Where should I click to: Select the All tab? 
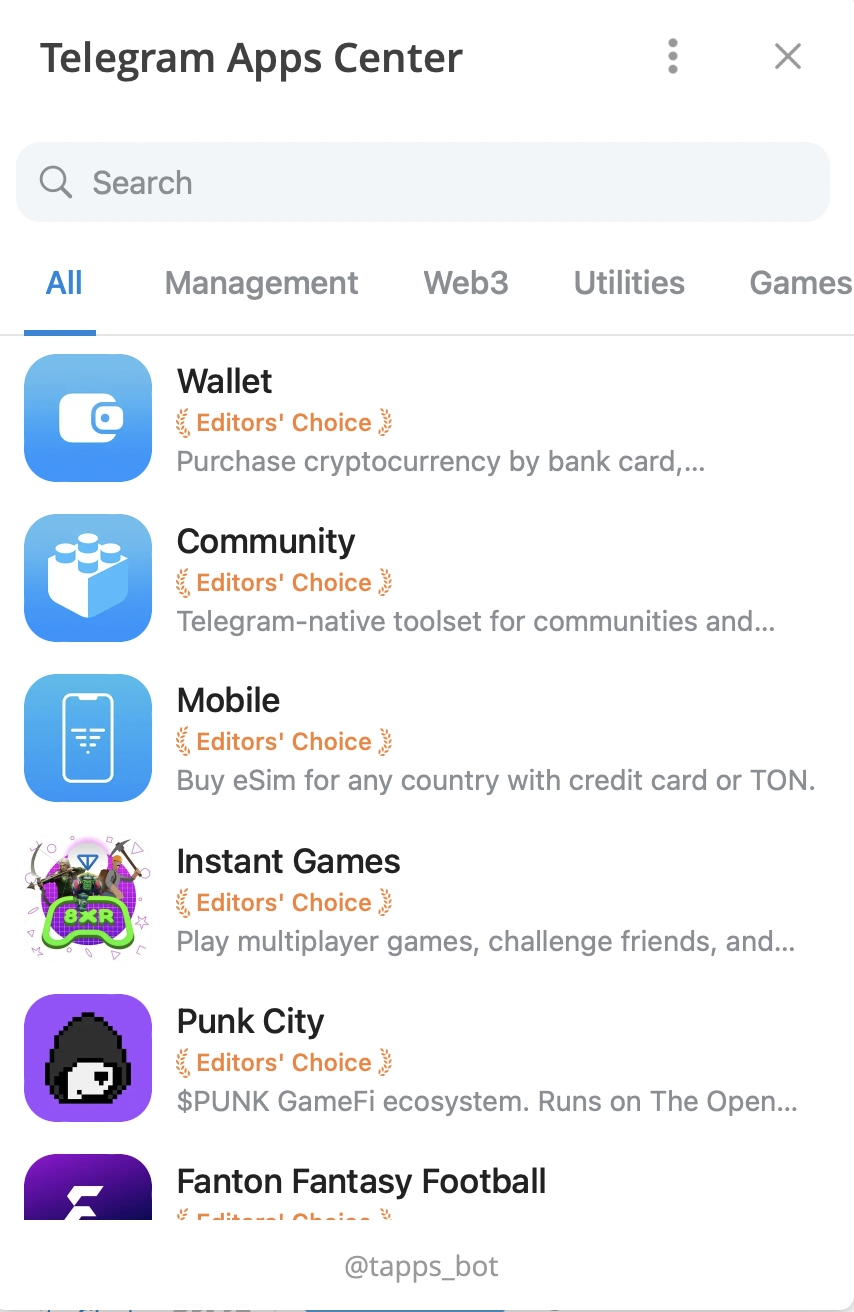coord(64,283)
